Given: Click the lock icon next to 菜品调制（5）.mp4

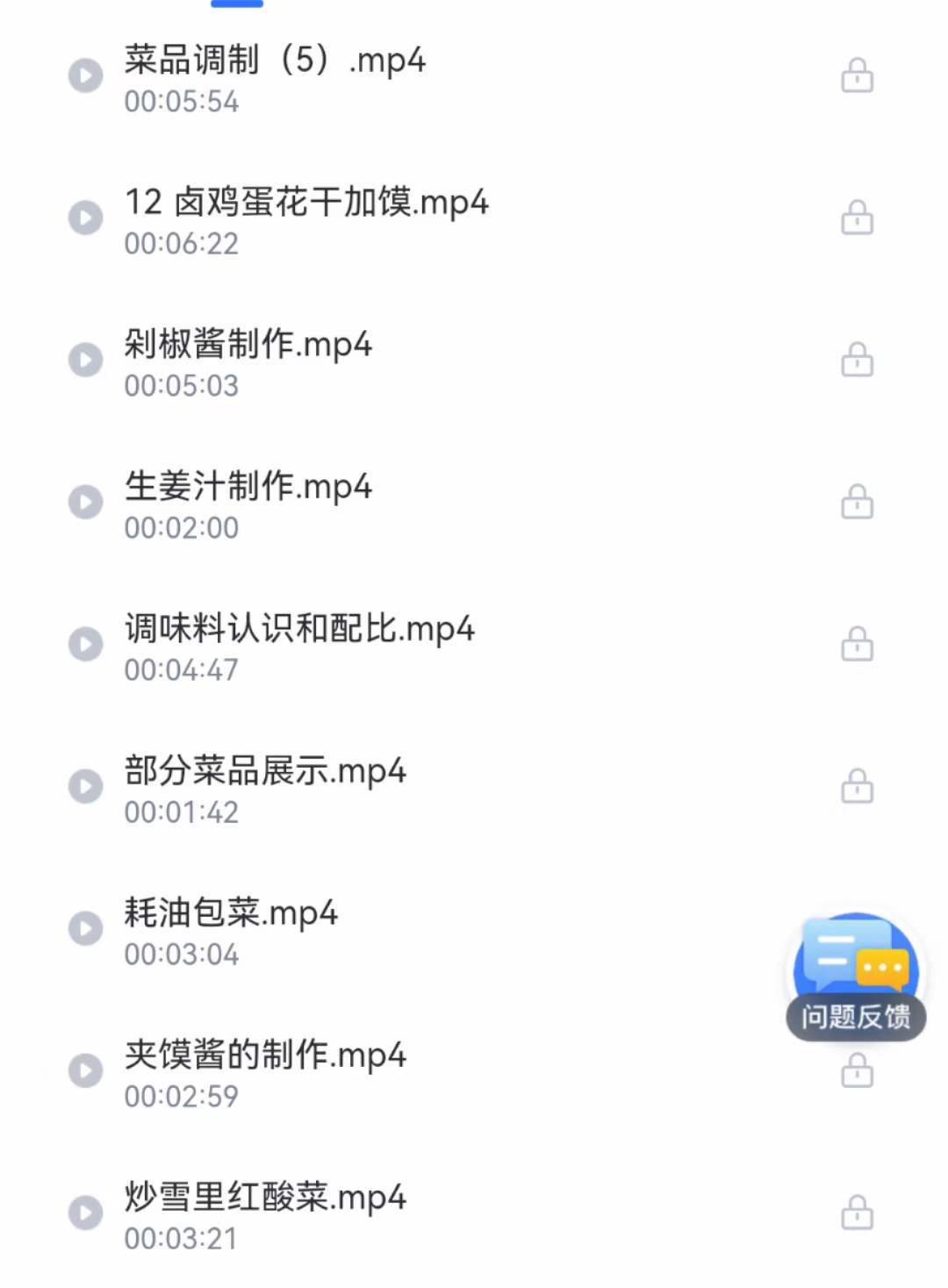Looking at the screenshot, I should (x=857, y=75).
